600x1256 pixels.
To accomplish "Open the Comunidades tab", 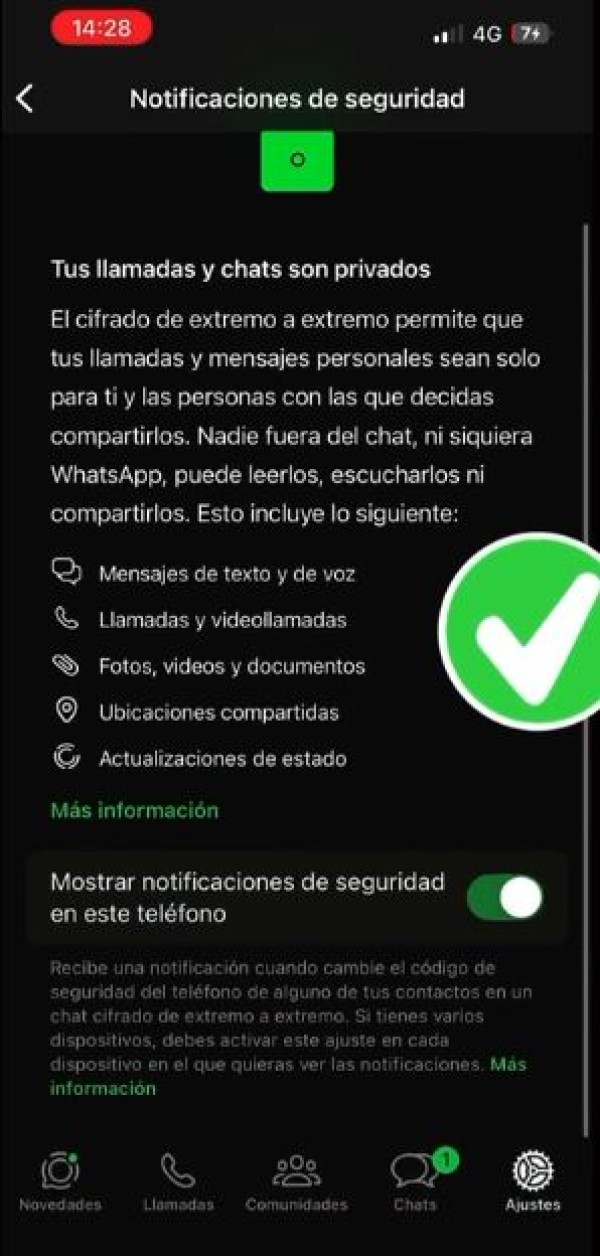I will pyautogui.click(x=296, y=1182).
